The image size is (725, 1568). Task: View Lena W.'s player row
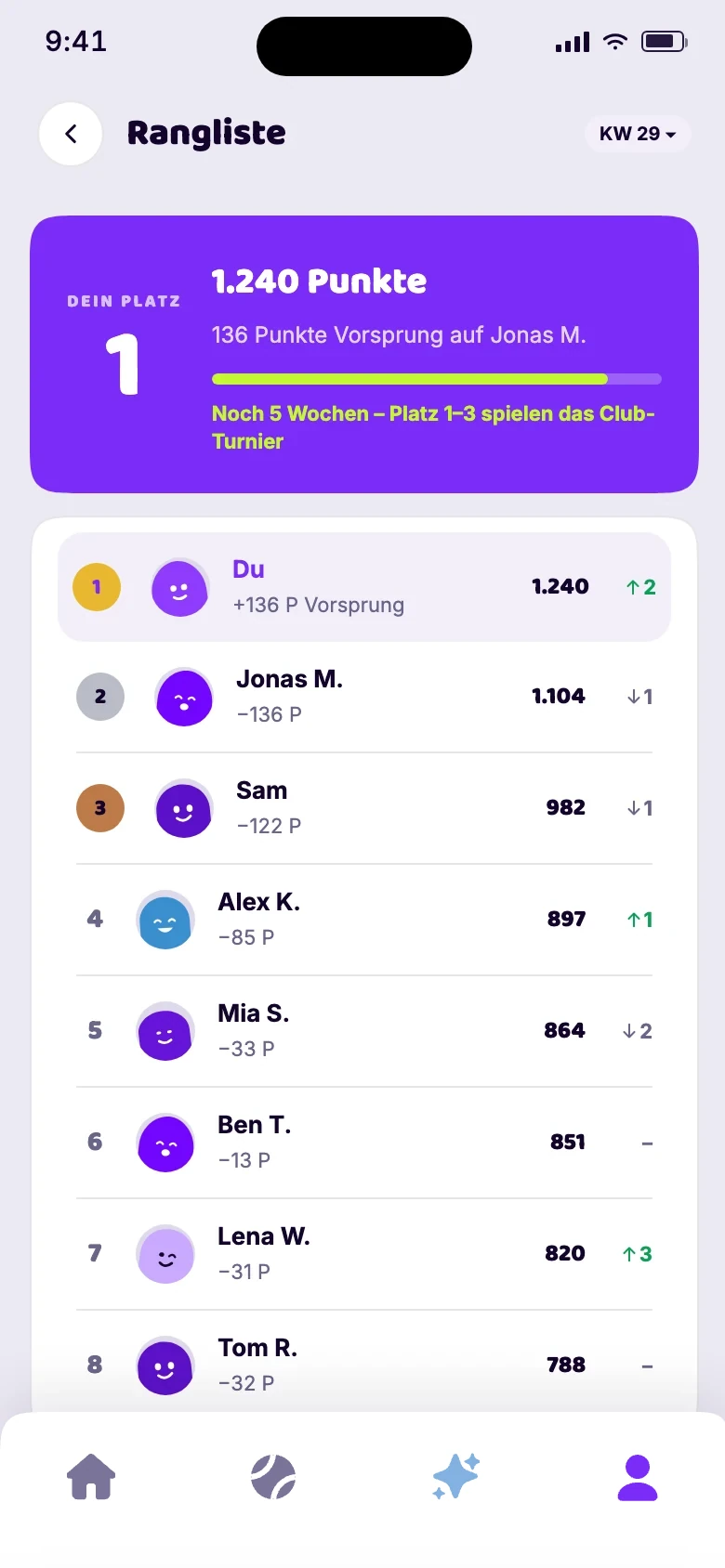364,1254
